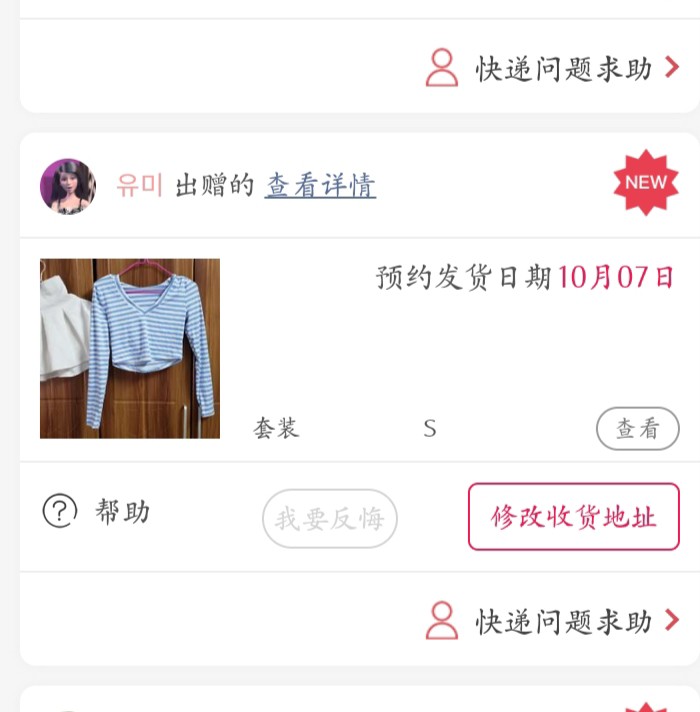Select 我要反悔 to back out
This screenshot has width=700, height=712.
coord(330,518)
